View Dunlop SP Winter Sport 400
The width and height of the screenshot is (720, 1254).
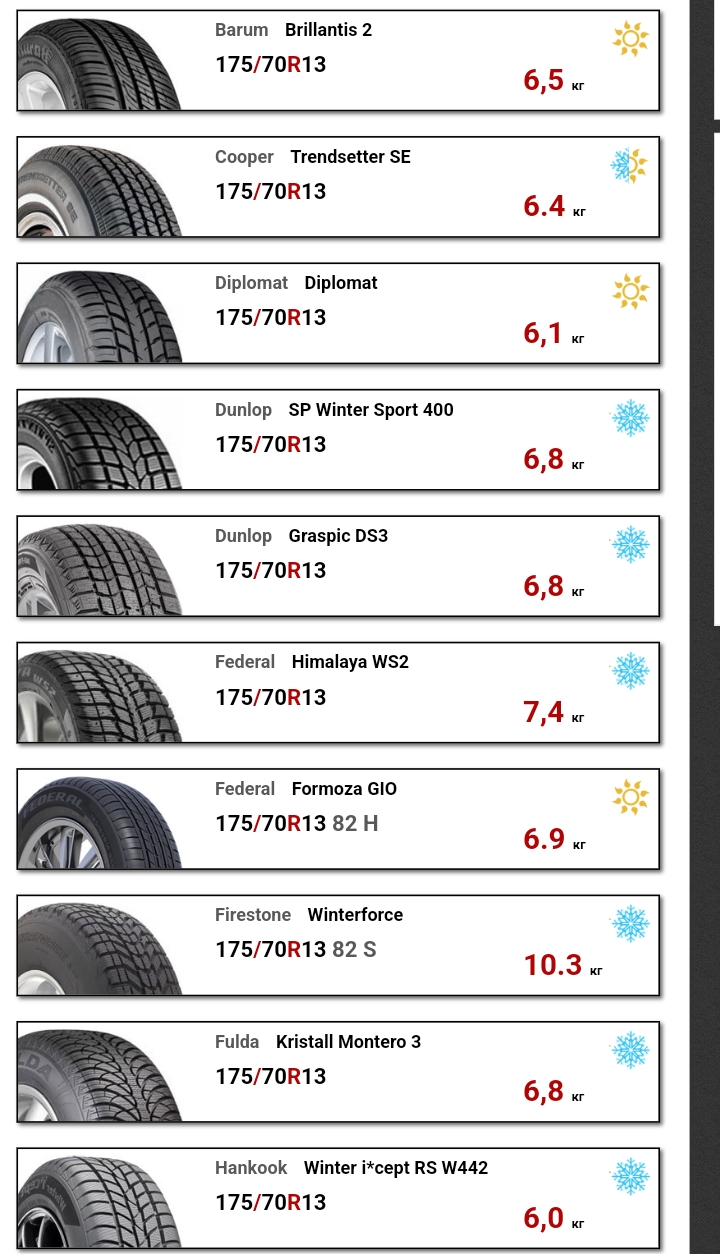tap(338, 440)
